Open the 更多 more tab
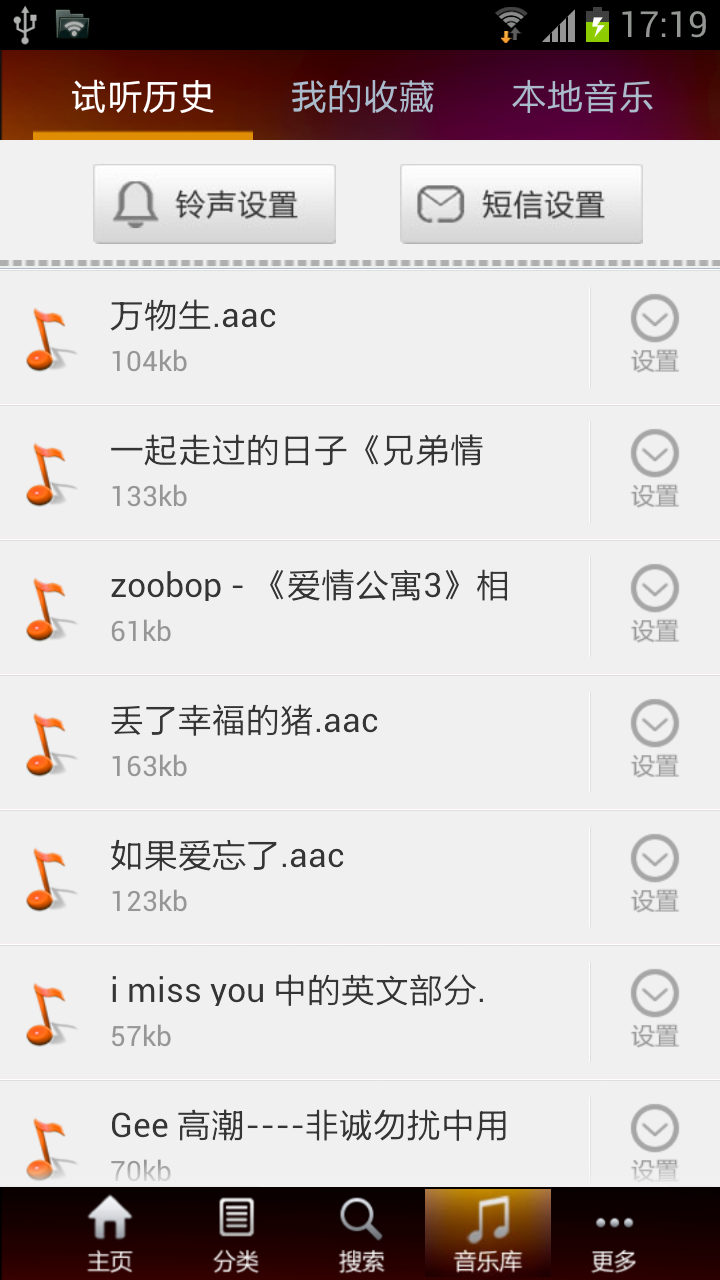720x1280 pixels. tap(614, 1235)
